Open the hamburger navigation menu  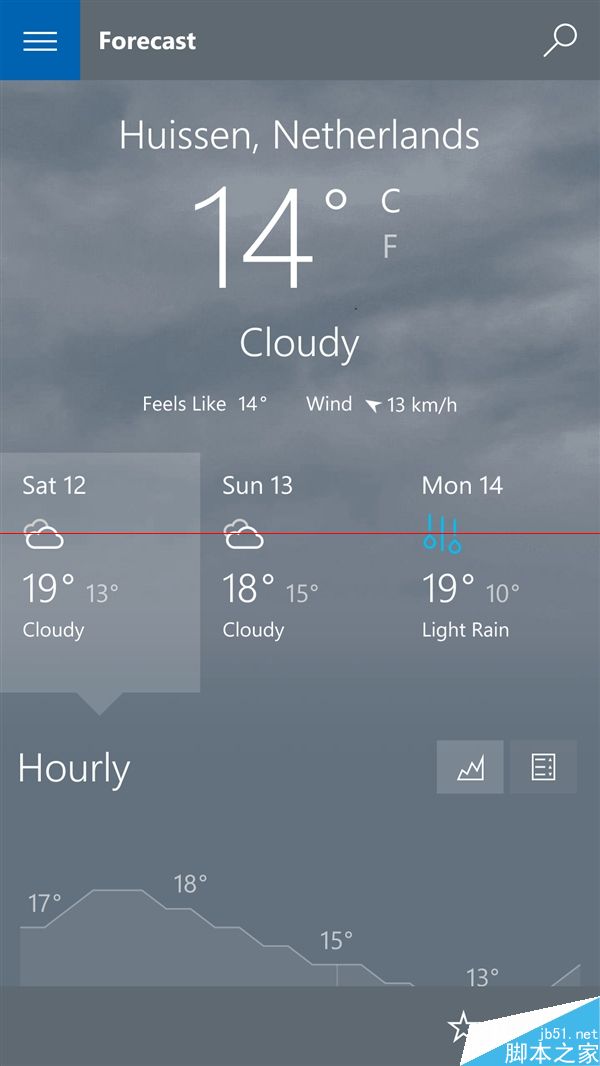40,40
